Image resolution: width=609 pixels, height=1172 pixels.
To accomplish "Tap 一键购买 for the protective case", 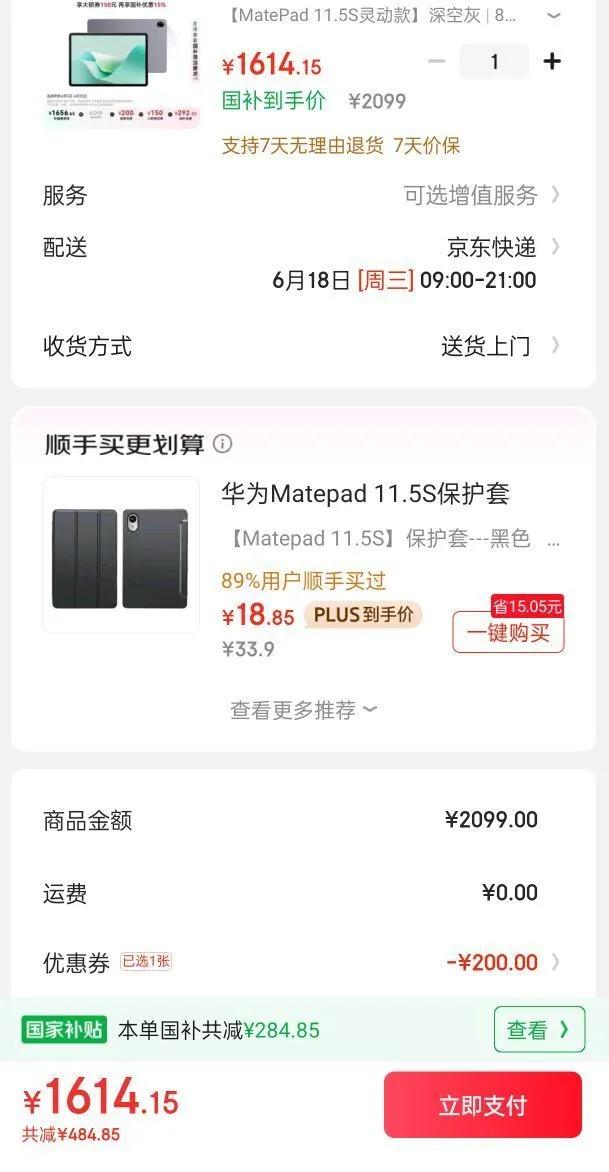I will coord(508,633).
